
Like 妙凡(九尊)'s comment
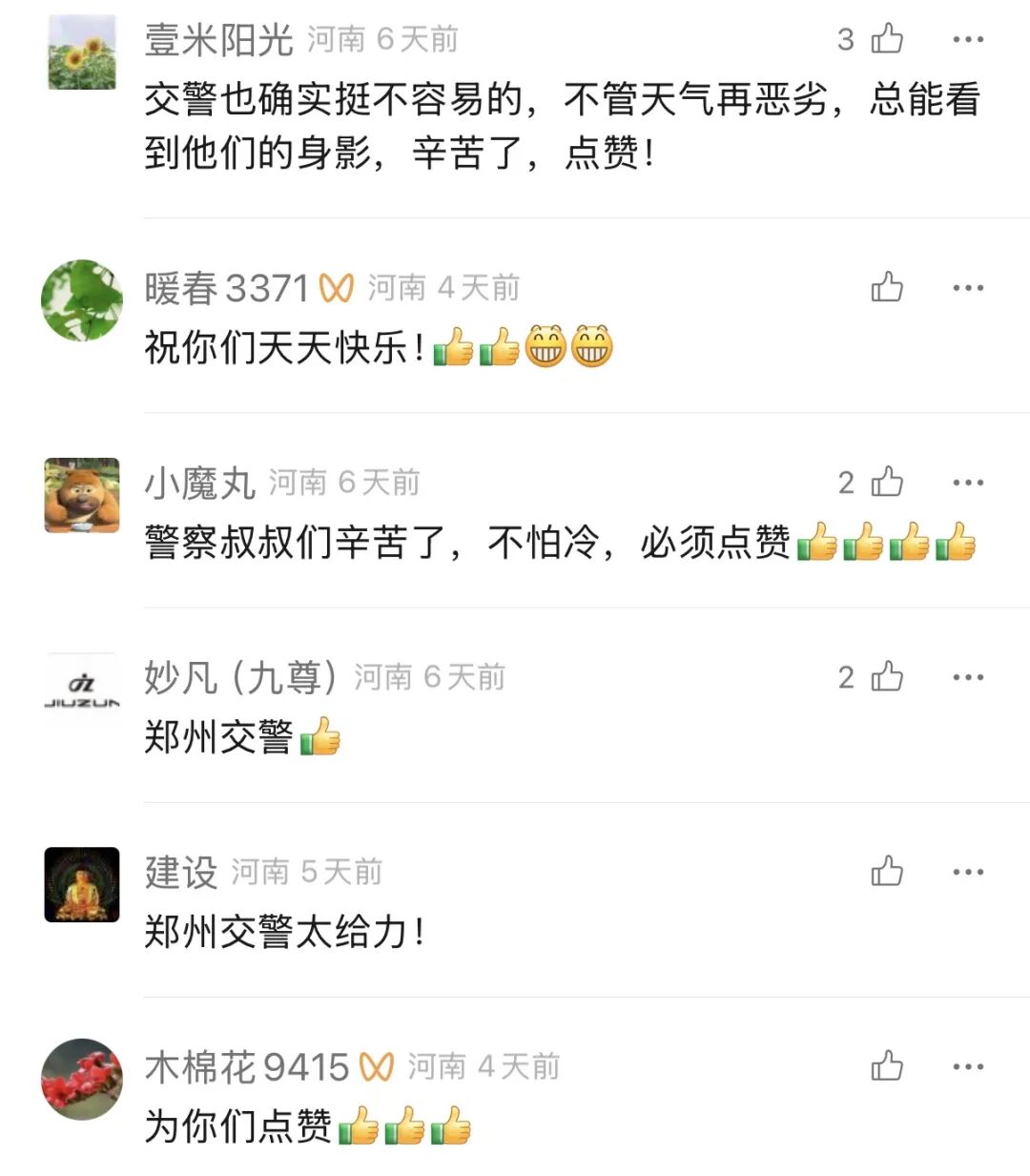pyautogui.click(x=887, y=677)
